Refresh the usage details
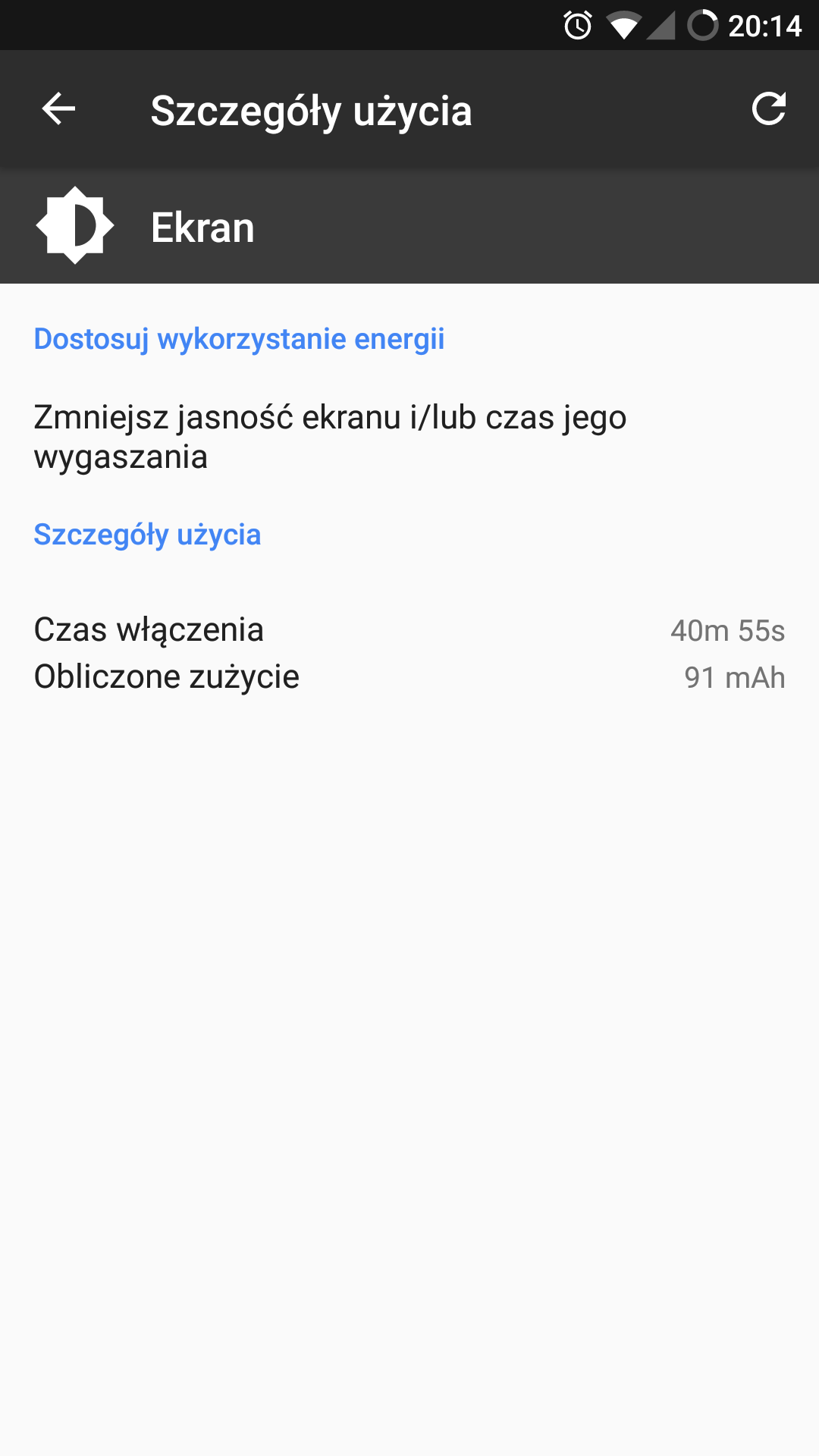This screenshot has width=819, height=1456. pos(768,109)
